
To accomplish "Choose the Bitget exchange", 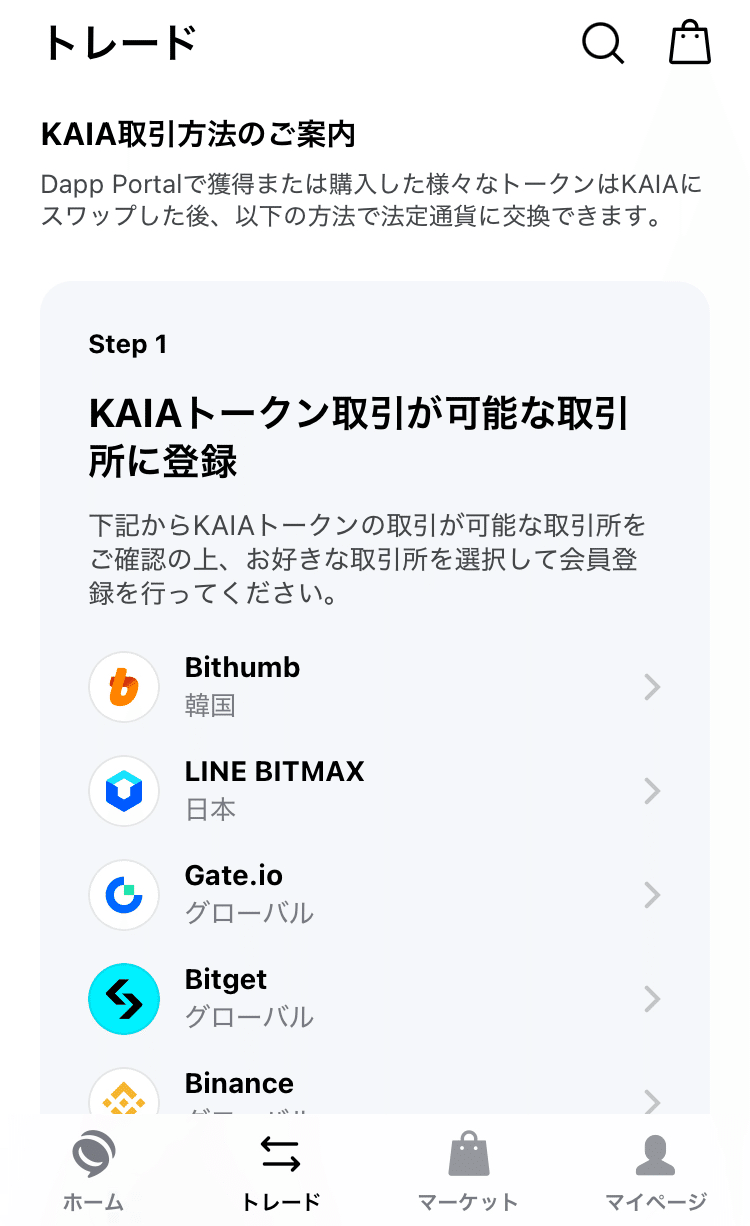I will click(x=375, y=999).
